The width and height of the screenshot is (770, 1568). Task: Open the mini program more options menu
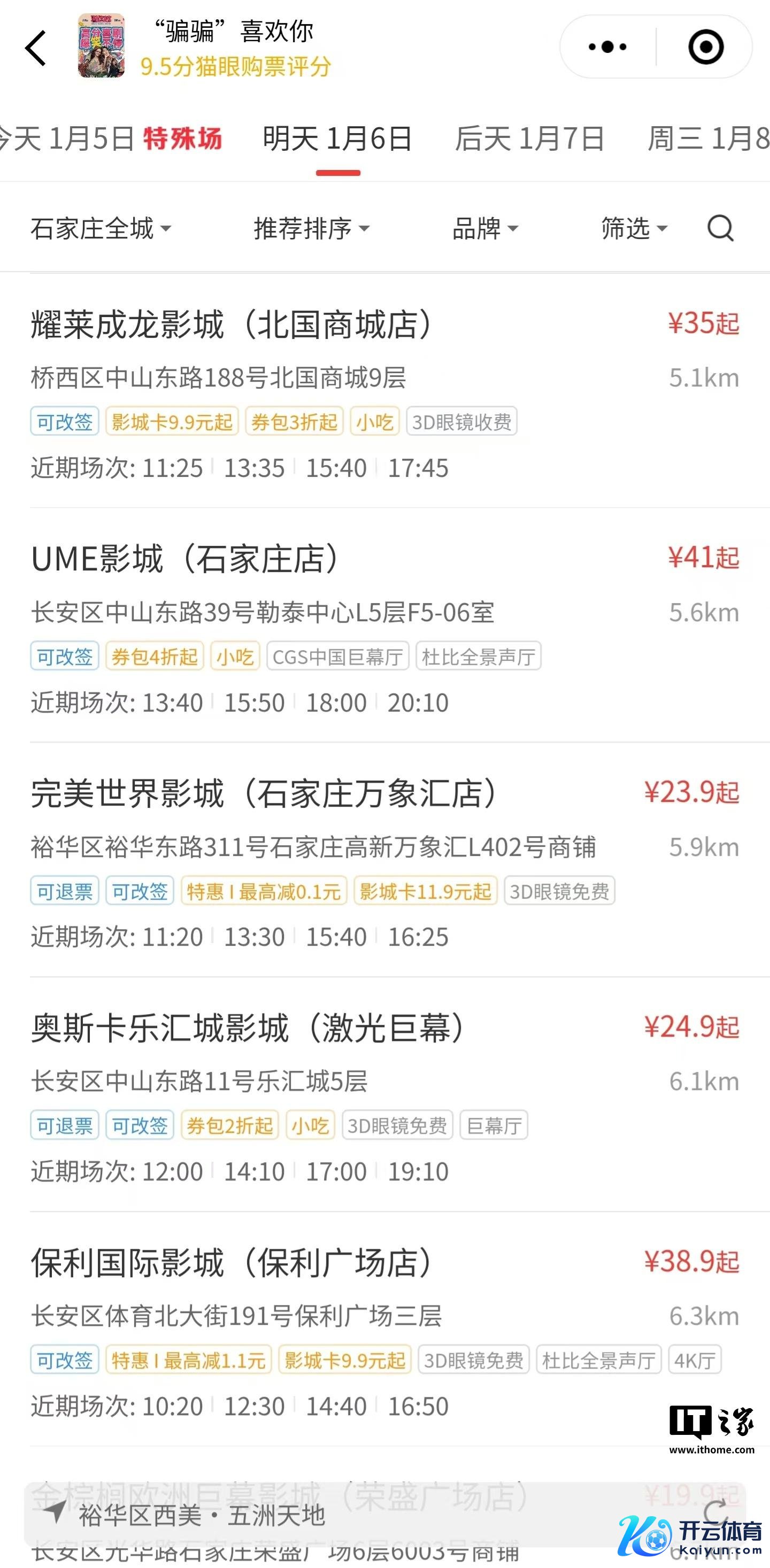click(x=607, y=47)
